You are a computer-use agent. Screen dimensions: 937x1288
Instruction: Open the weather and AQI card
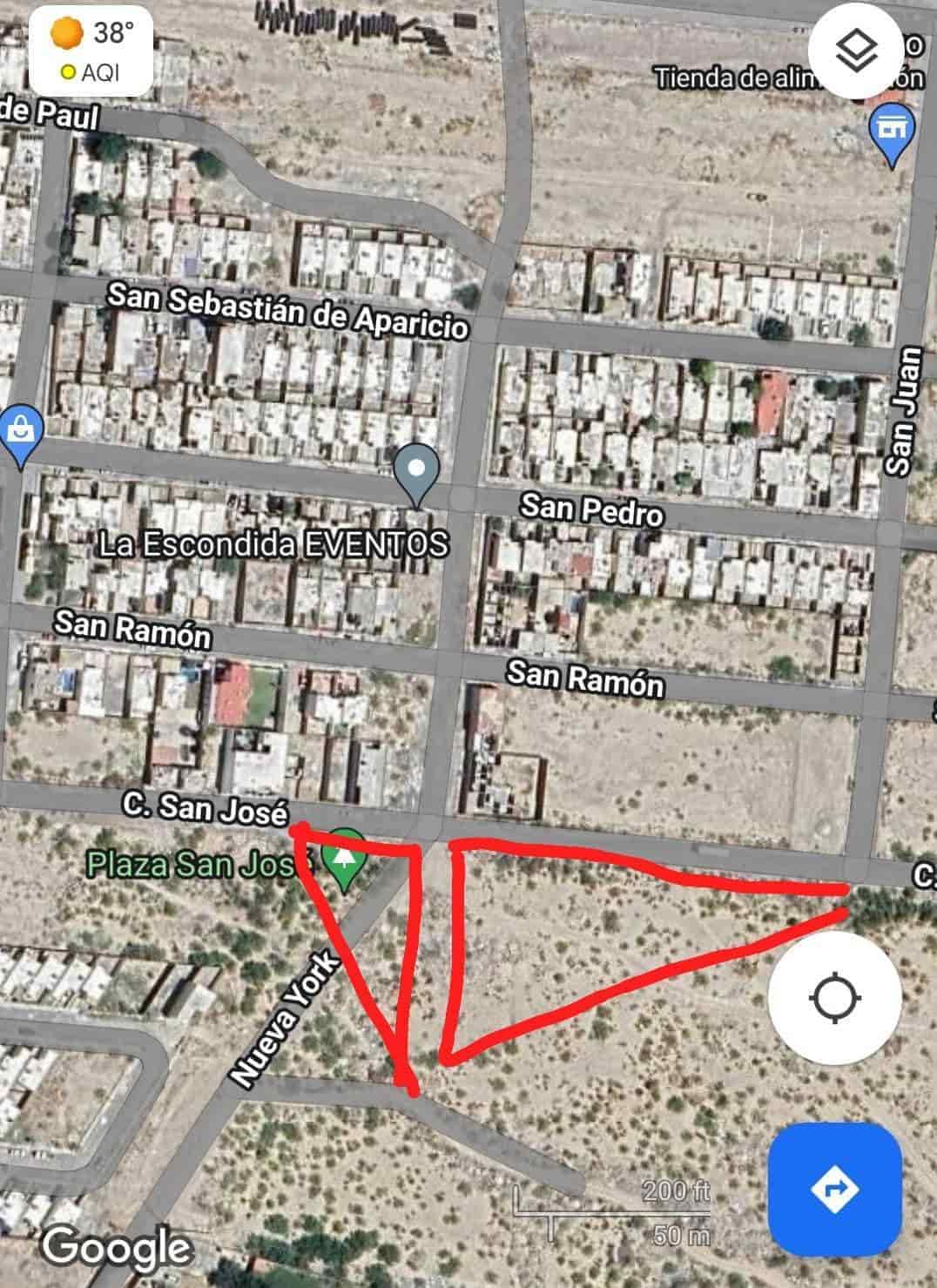point(92,53)
